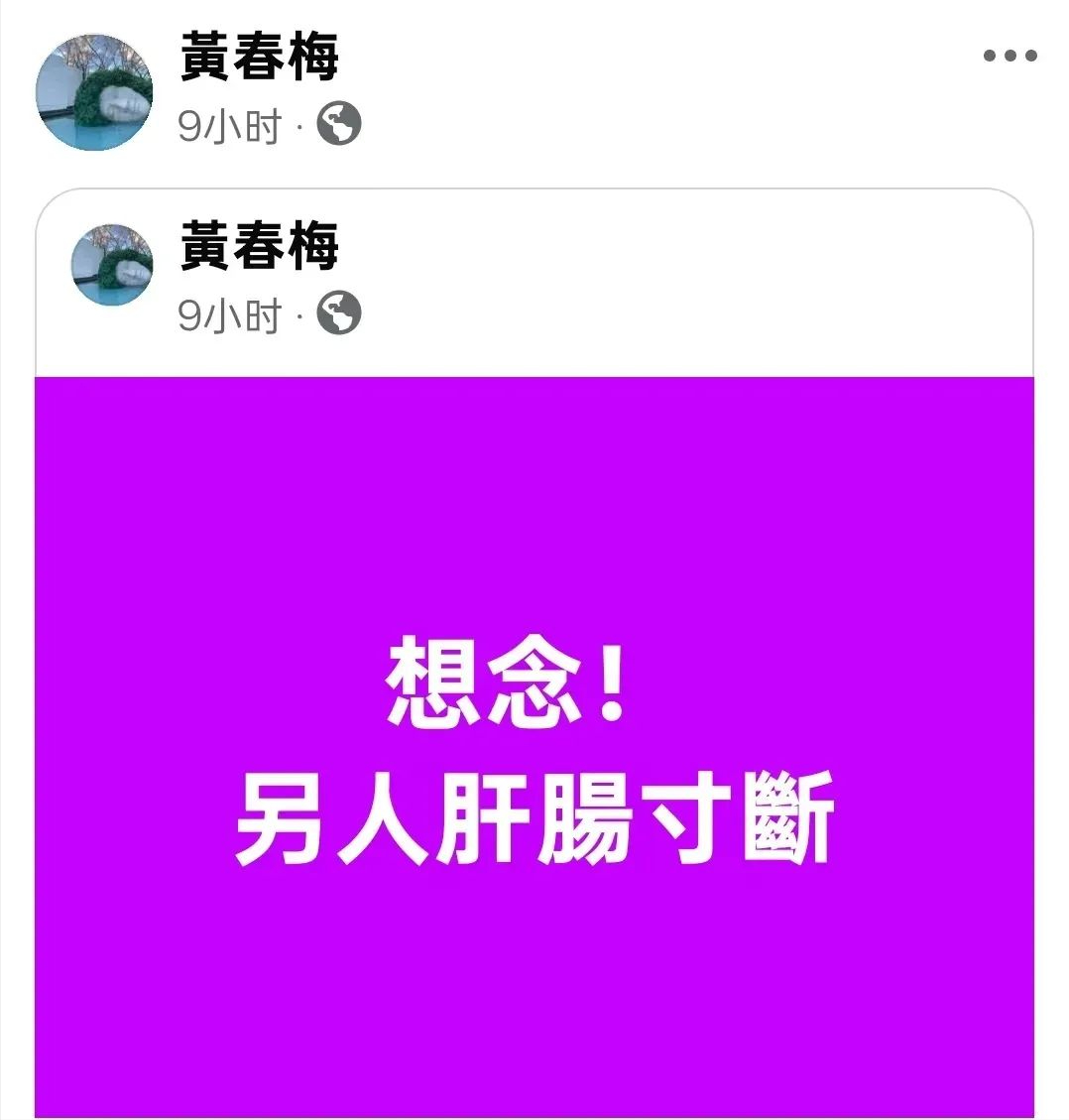View public audience globe on the outer post
The width and height of the screenshot is (1069, 1120).
[339, 125]
